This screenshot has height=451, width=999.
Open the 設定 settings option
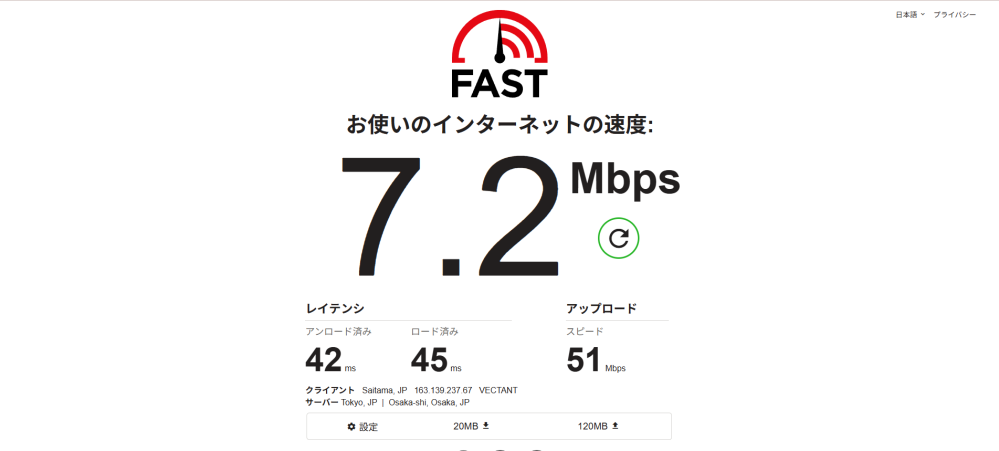[x=363, y=426]
